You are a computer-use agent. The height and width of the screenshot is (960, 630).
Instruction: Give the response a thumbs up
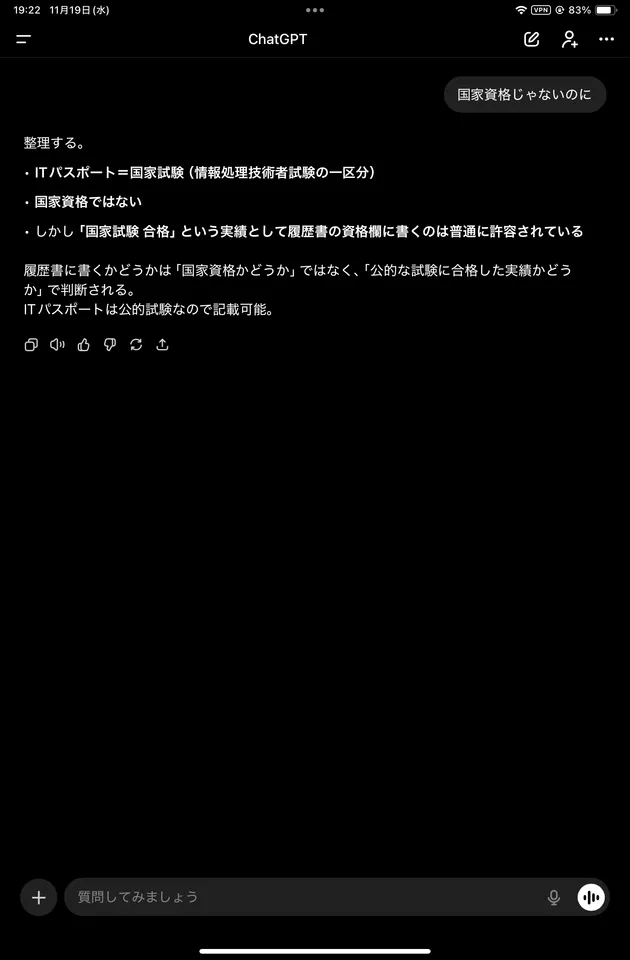(84, 345)
